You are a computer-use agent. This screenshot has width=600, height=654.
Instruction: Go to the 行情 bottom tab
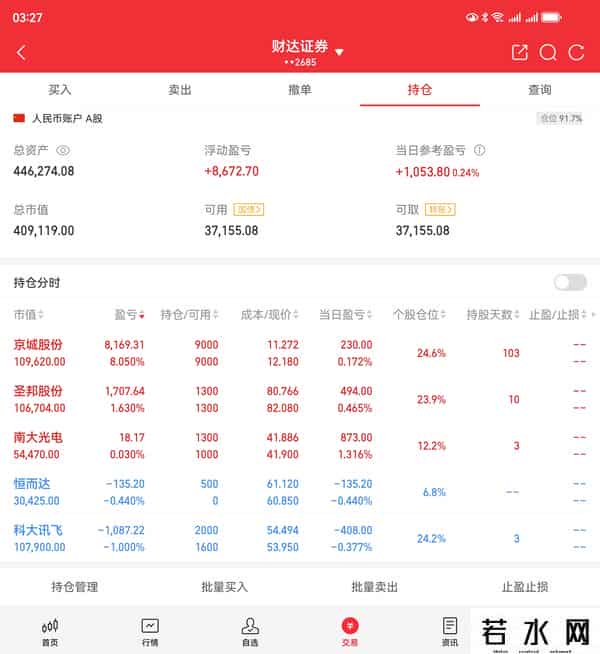(x=150, y=632)
